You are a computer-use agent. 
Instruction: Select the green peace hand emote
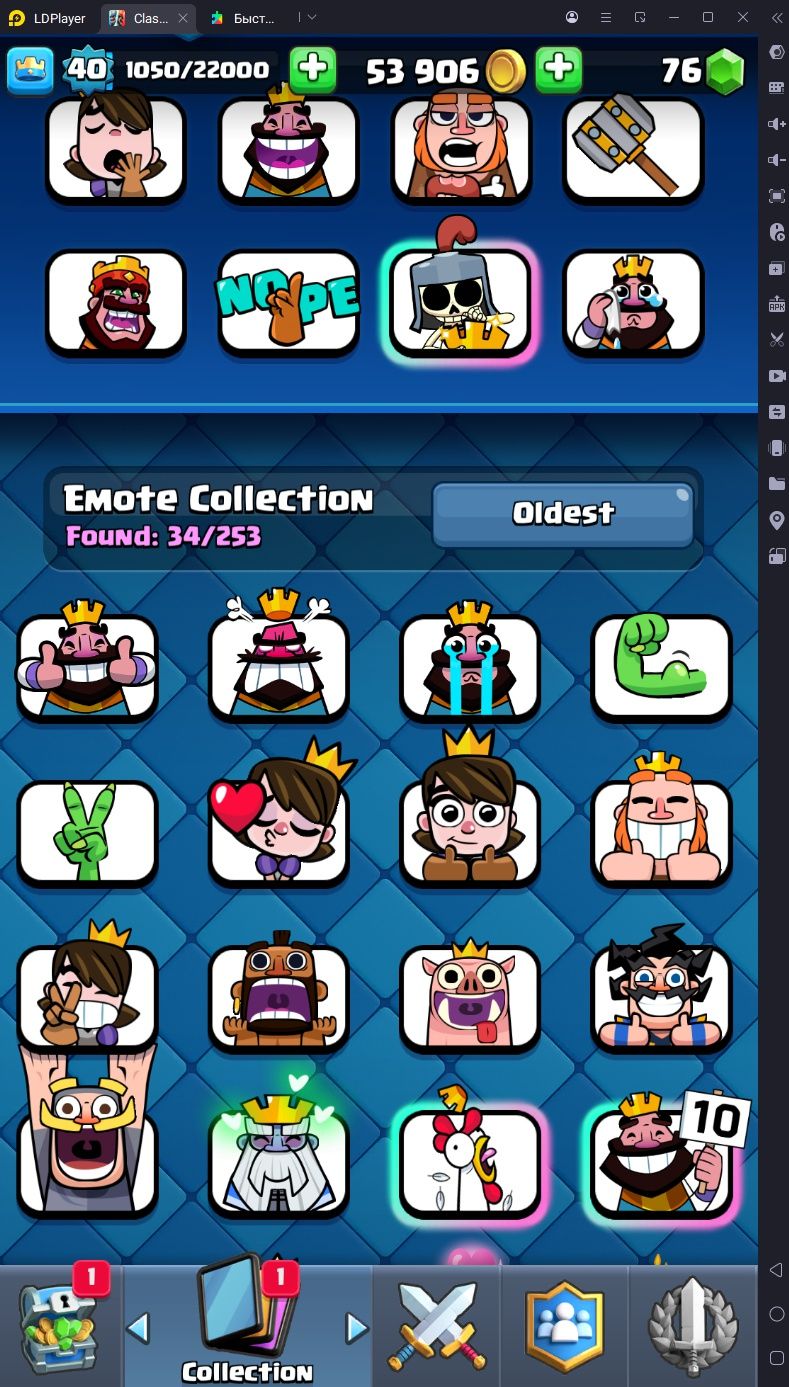pyautogui.click(x=87, y=832)
